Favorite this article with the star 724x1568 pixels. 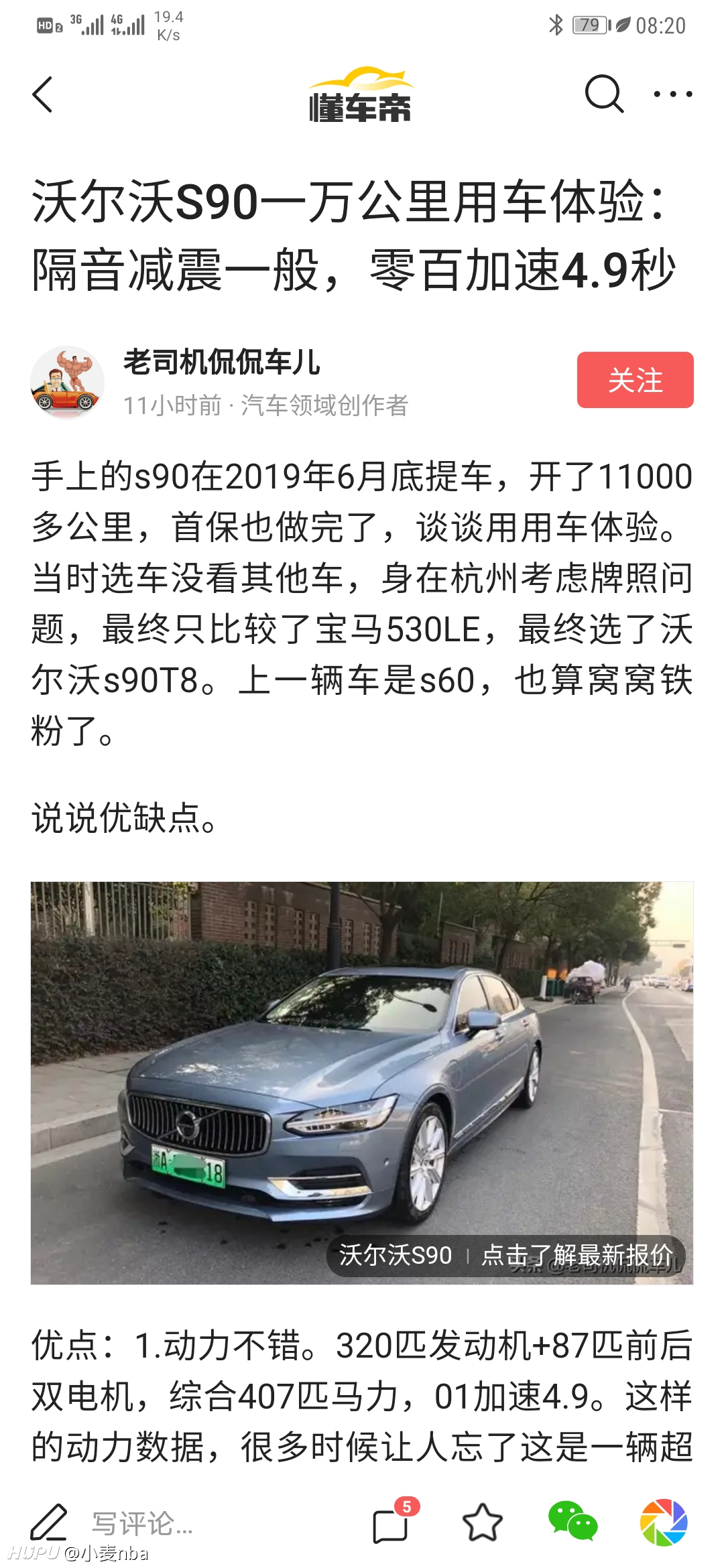(x=483, y=1522)
